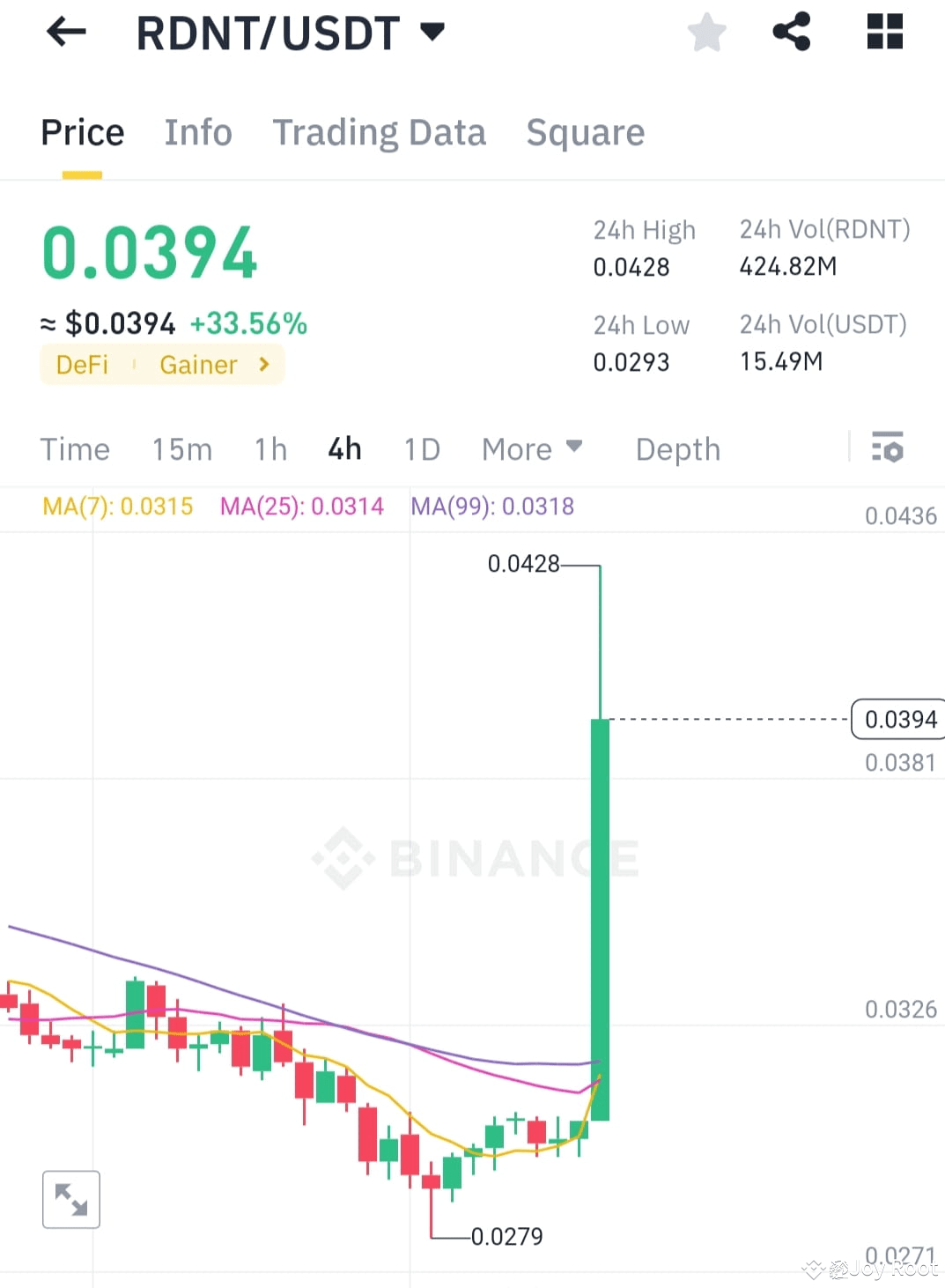Open the Square tab
Screen dimensions: 945x1288
coord(585,132)
